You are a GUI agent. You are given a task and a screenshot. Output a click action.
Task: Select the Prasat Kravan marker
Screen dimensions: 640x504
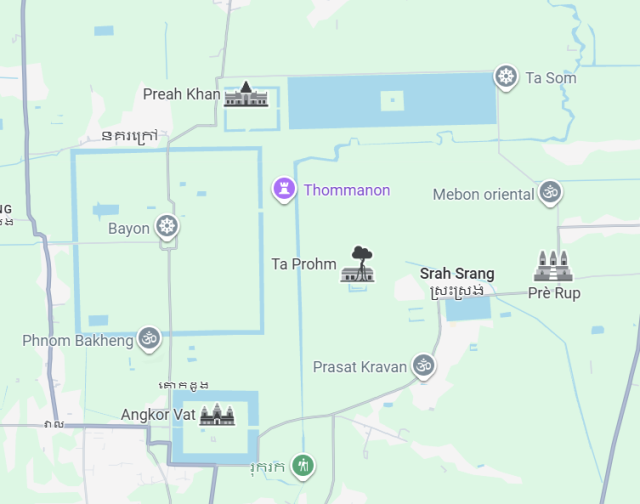(424, 366)
